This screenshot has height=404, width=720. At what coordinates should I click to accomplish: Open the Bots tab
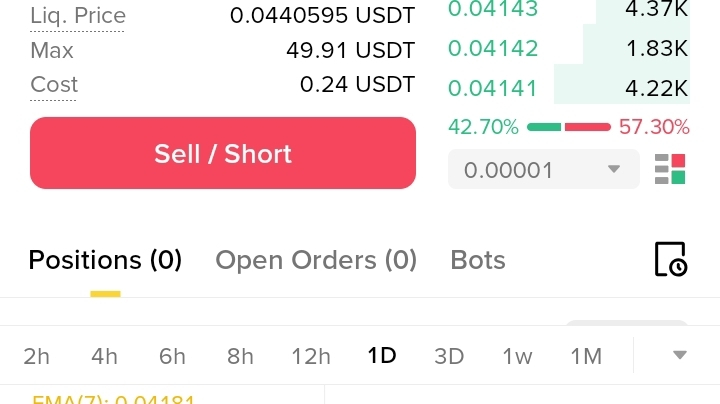point(478,260)
